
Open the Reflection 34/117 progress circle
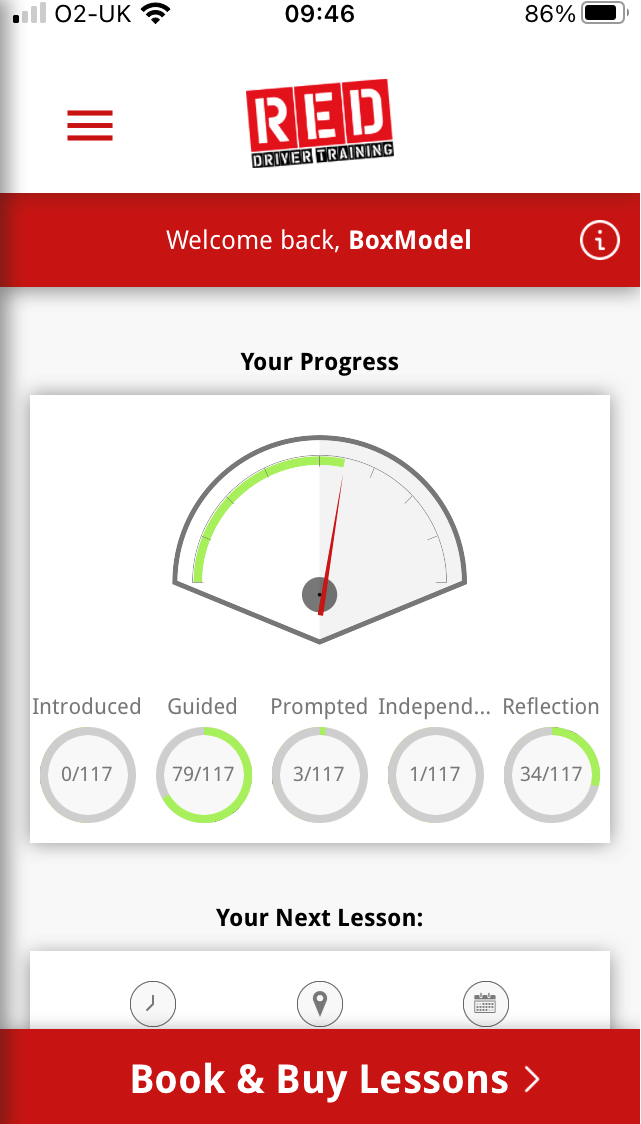tap(551, 774)
